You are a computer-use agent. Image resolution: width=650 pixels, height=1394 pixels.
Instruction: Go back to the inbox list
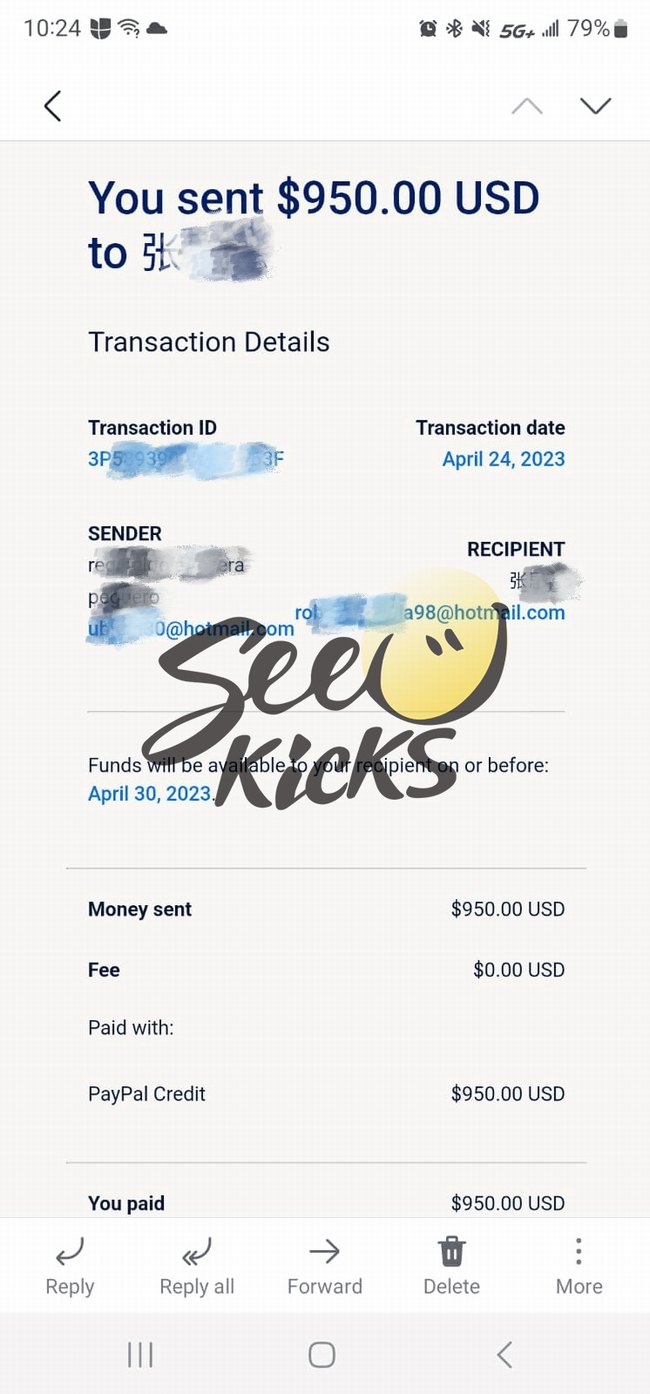(x=53, y=106)
